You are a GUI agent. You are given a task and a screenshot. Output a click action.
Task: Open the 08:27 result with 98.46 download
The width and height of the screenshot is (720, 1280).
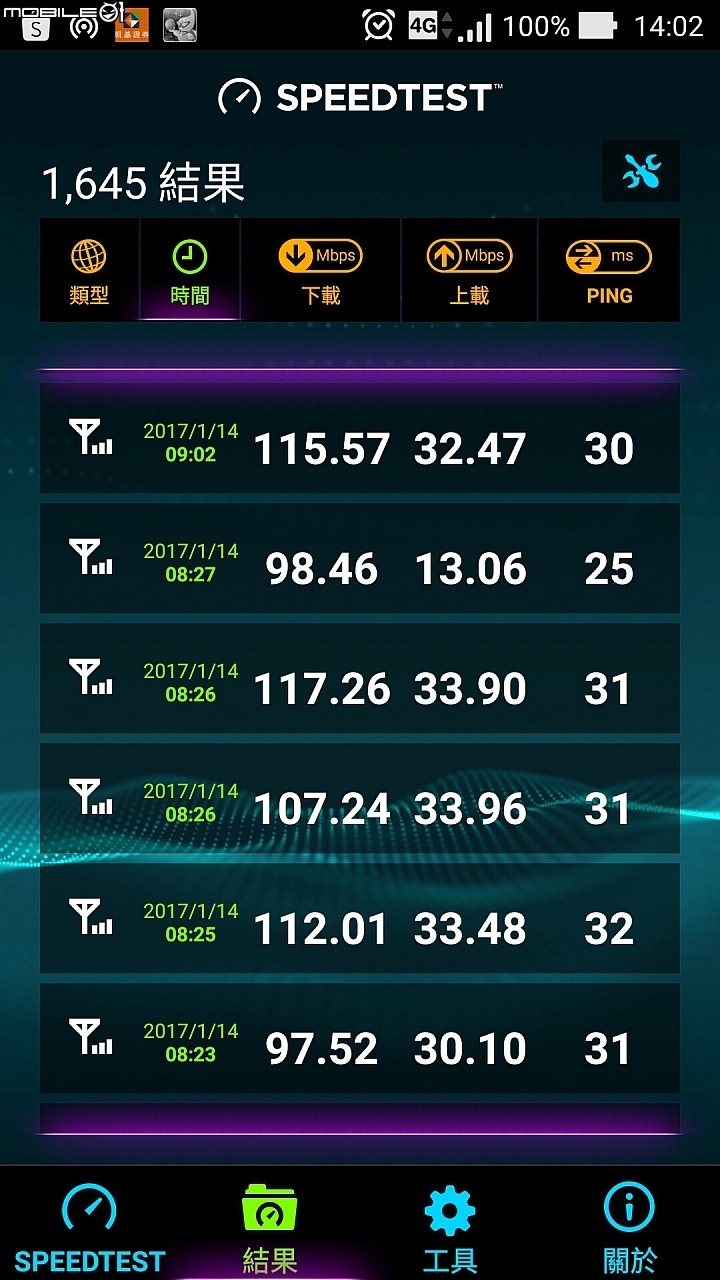[x=360, y=559]
